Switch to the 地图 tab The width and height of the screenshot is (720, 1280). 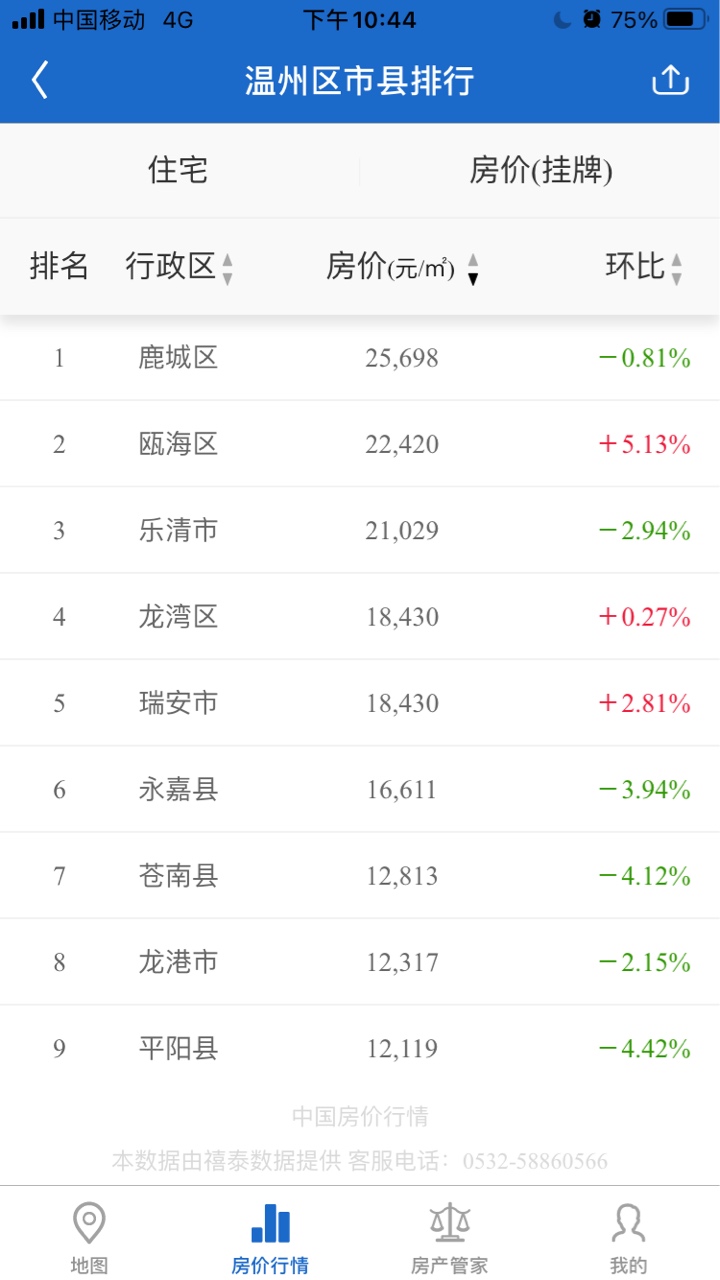click(x=89, y=1237)
